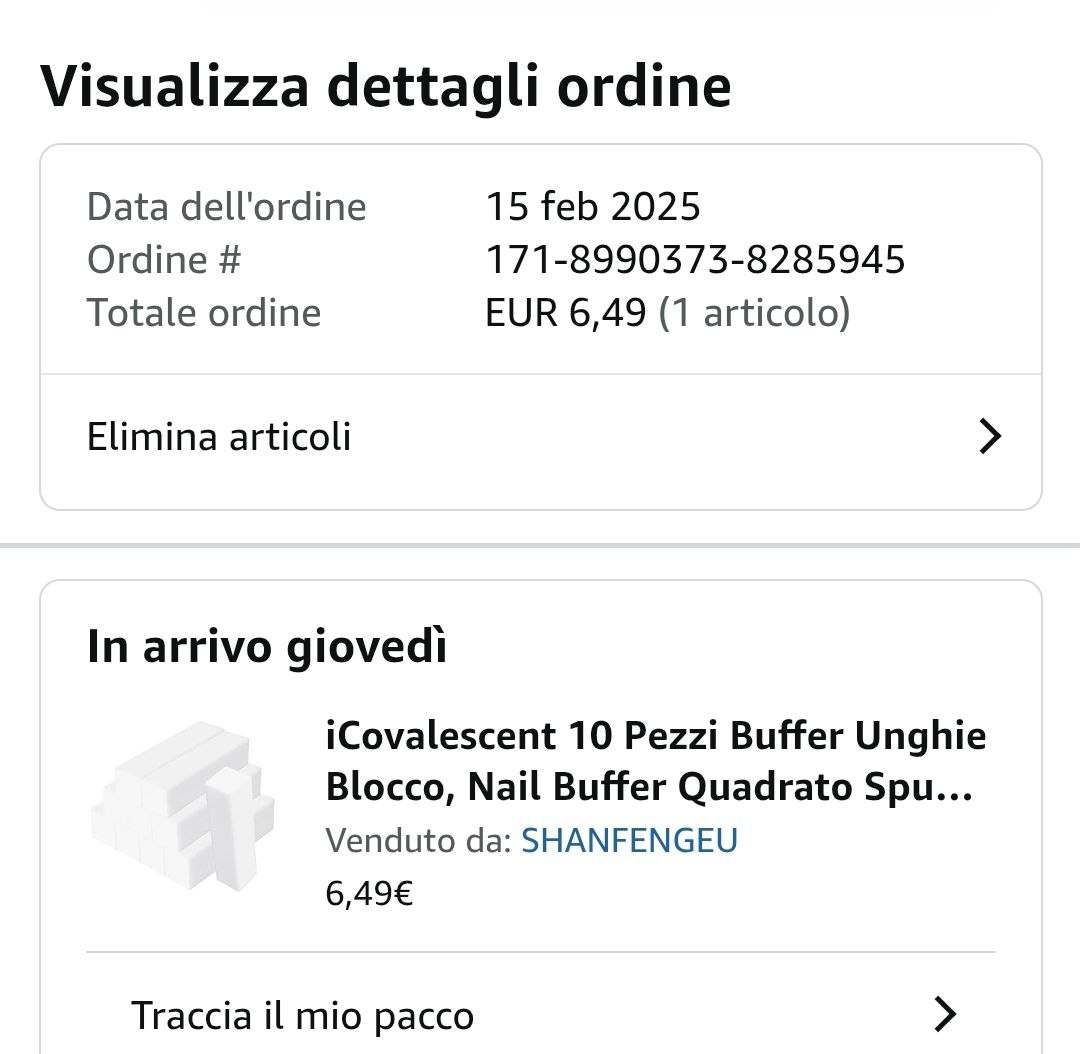This screenshot has width=1080, height=1054.
Task: Open Traccia il mio pacco
Action: click(x=540, y=1015)
